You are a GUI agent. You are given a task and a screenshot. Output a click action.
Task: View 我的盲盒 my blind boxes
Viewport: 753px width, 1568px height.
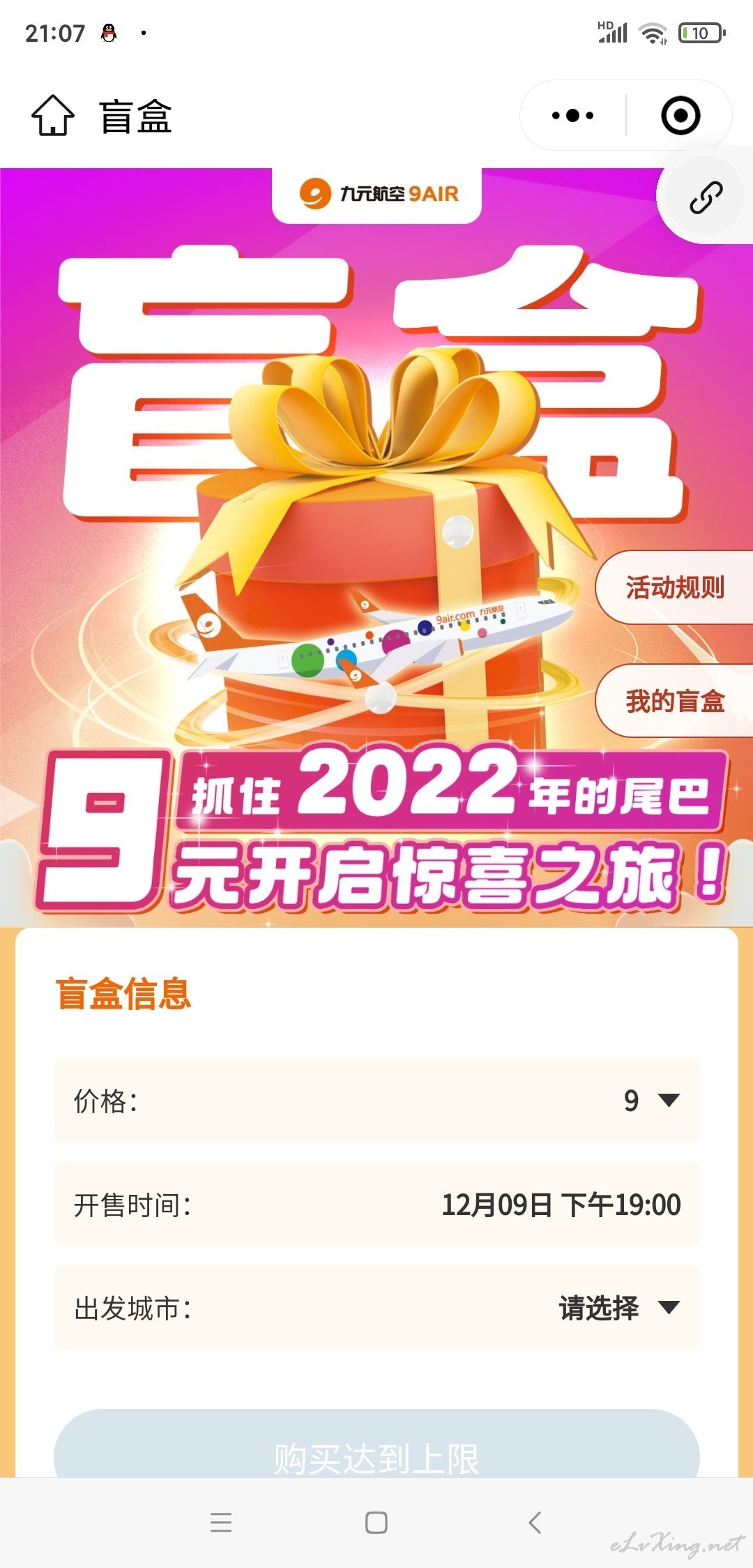coord(674,701)
